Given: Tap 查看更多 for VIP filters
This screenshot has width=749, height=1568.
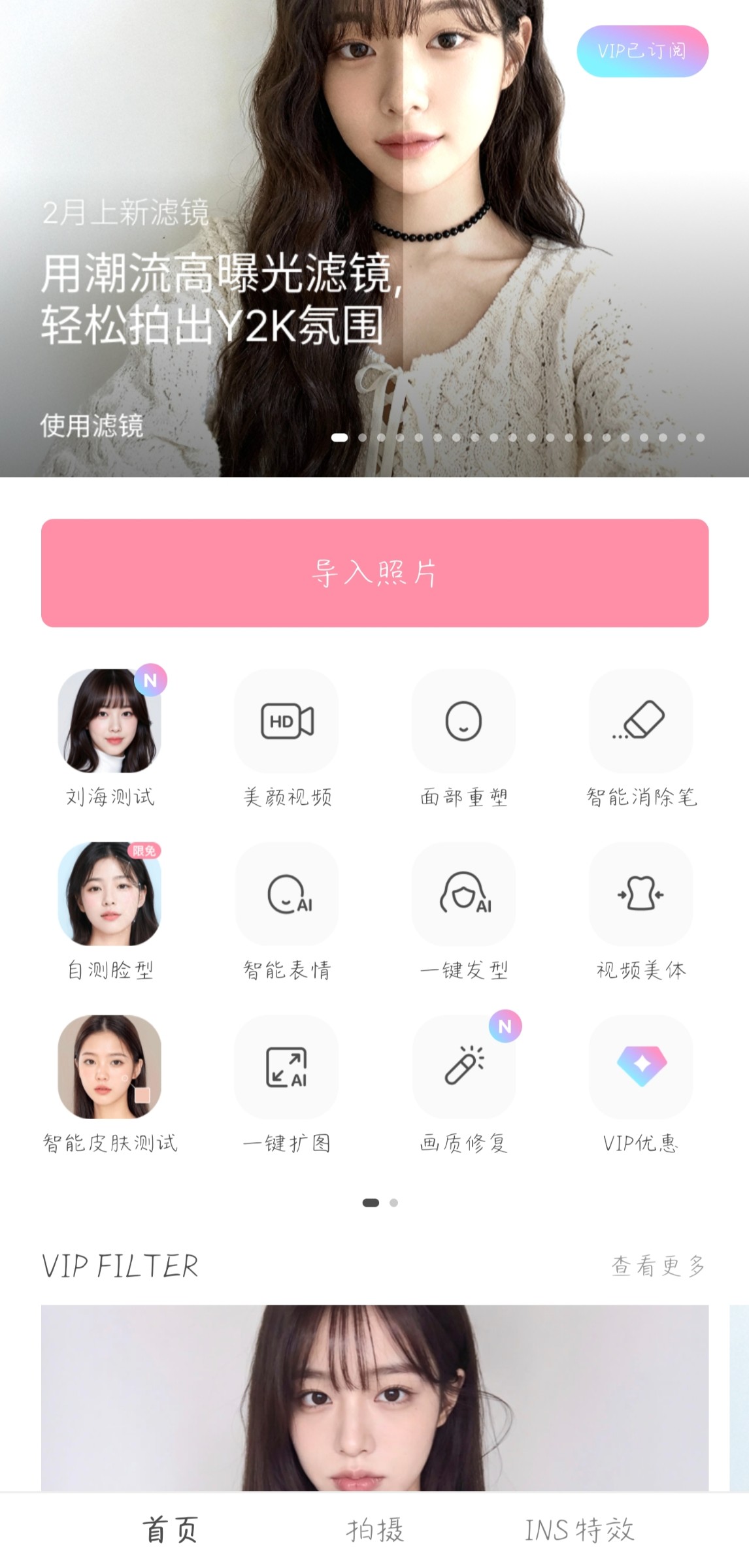Looking at the screenshot, I should pyautogui.click(x=657, y=1266).
